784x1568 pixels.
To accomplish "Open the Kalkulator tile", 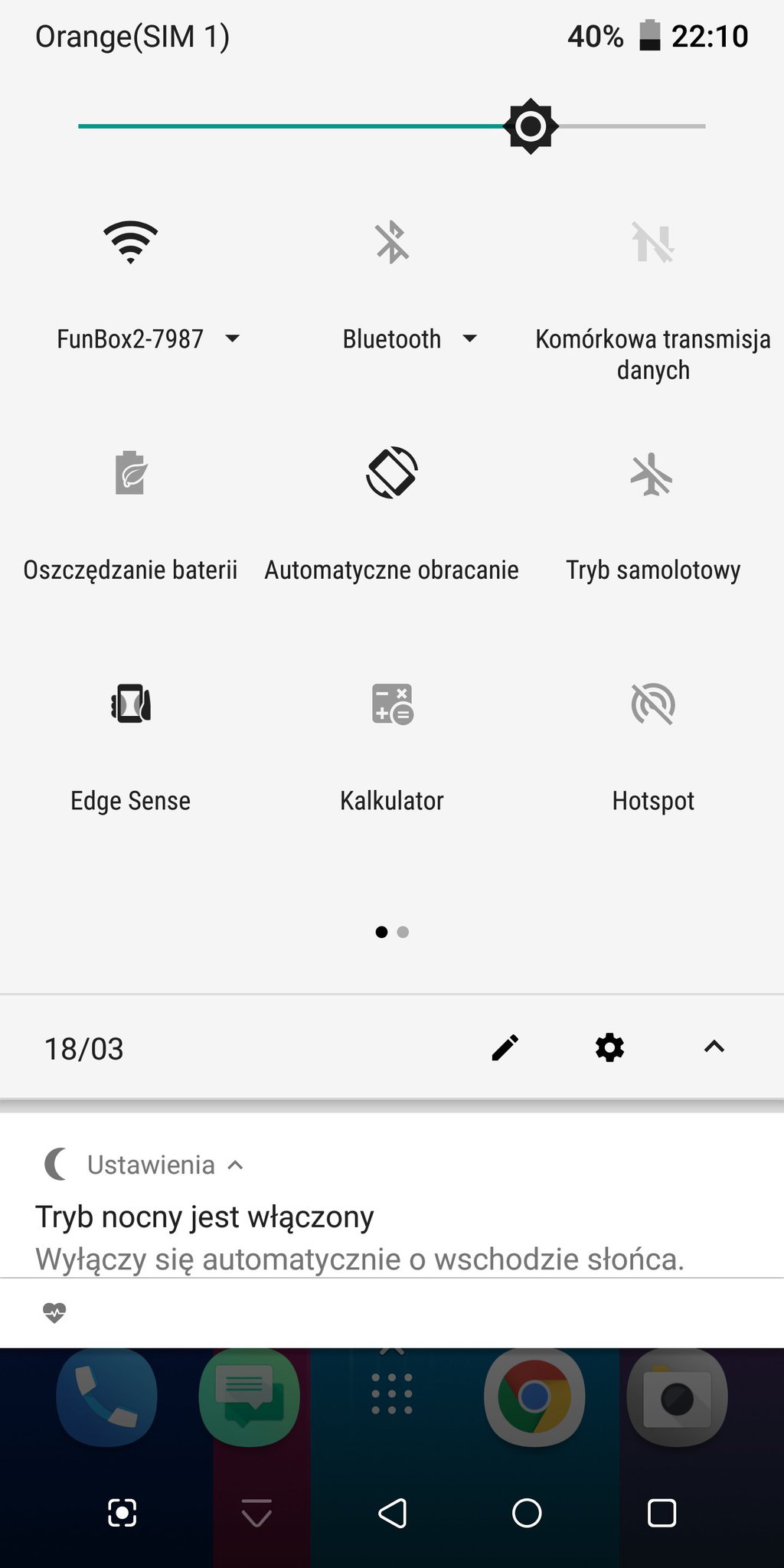I will 392,704.
